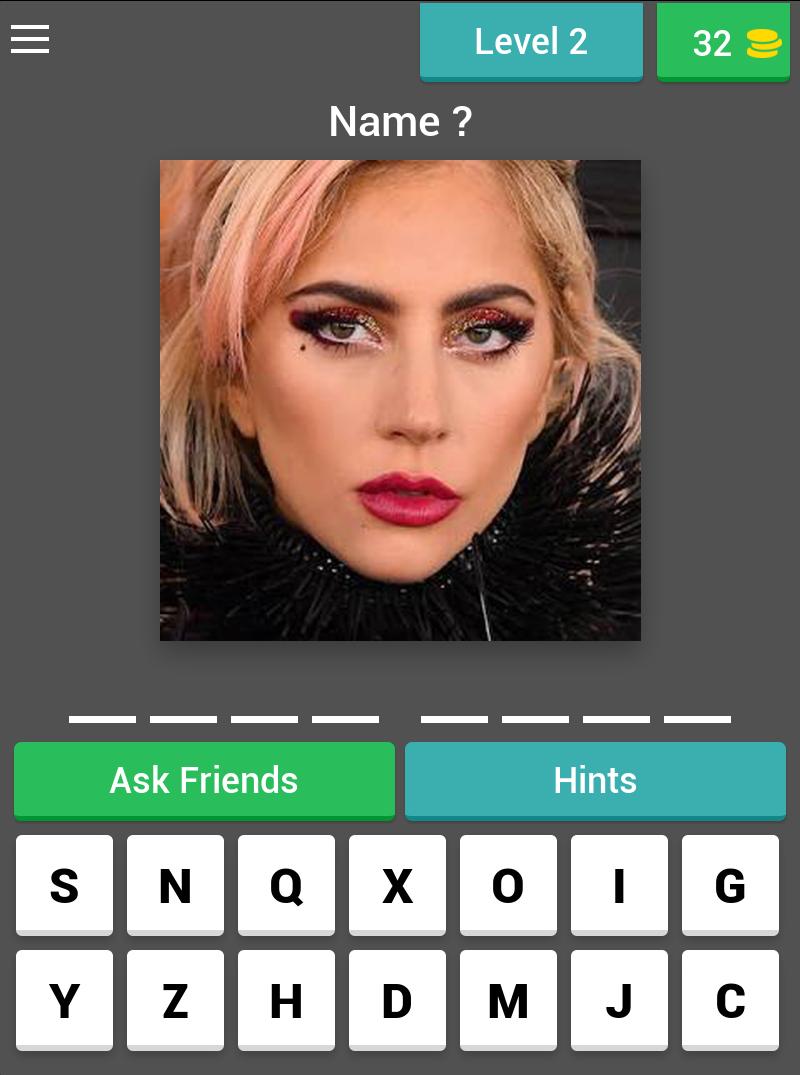This screenshot has height=1075, width=800.
Task: Tap the letter C key
Action: point(729,1000)
